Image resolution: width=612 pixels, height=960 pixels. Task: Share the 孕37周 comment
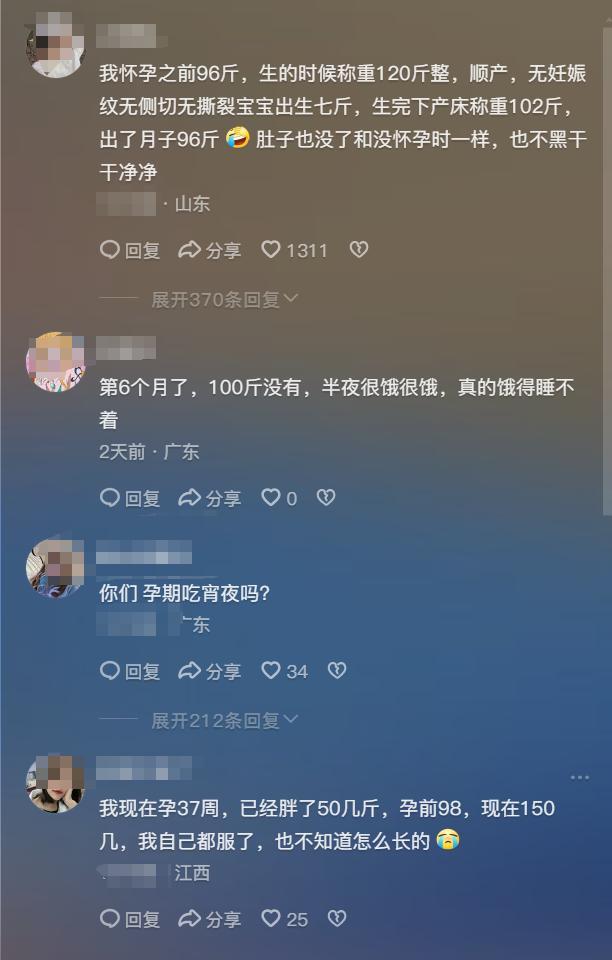[210, 919]
